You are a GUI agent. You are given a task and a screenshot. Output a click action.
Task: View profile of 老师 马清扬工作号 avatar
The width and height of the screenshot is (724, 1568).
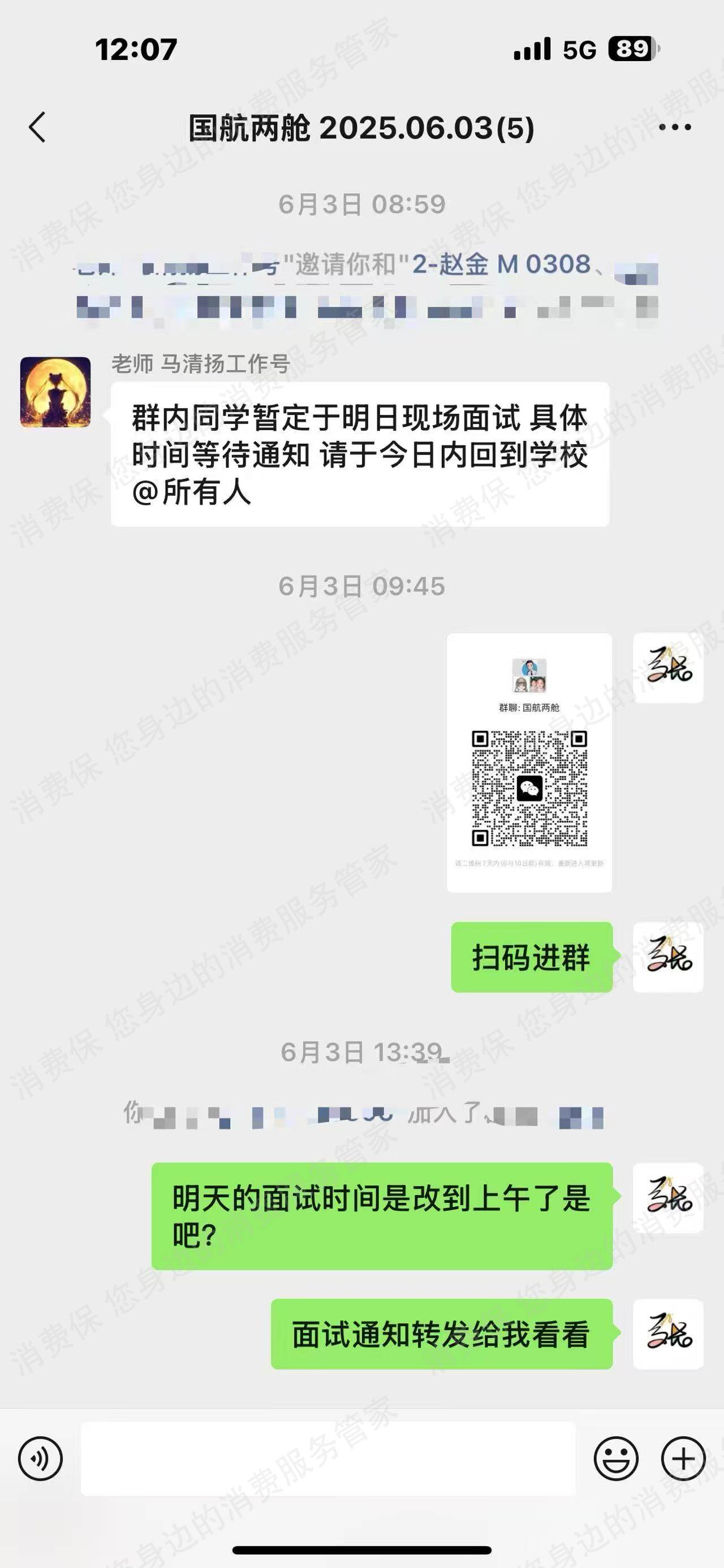tap(55, 392)
